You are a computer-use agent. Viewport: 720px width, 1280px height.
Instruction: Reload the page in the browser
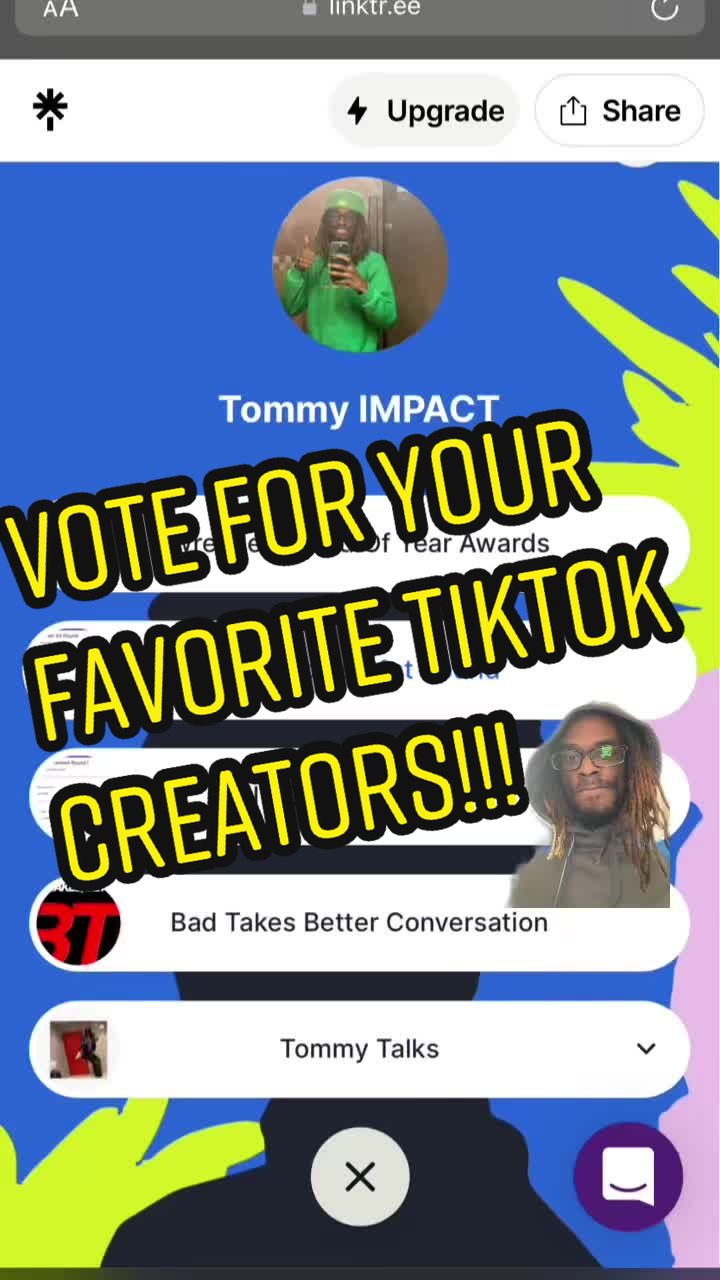pyautogui.click(x=664, y=9)
